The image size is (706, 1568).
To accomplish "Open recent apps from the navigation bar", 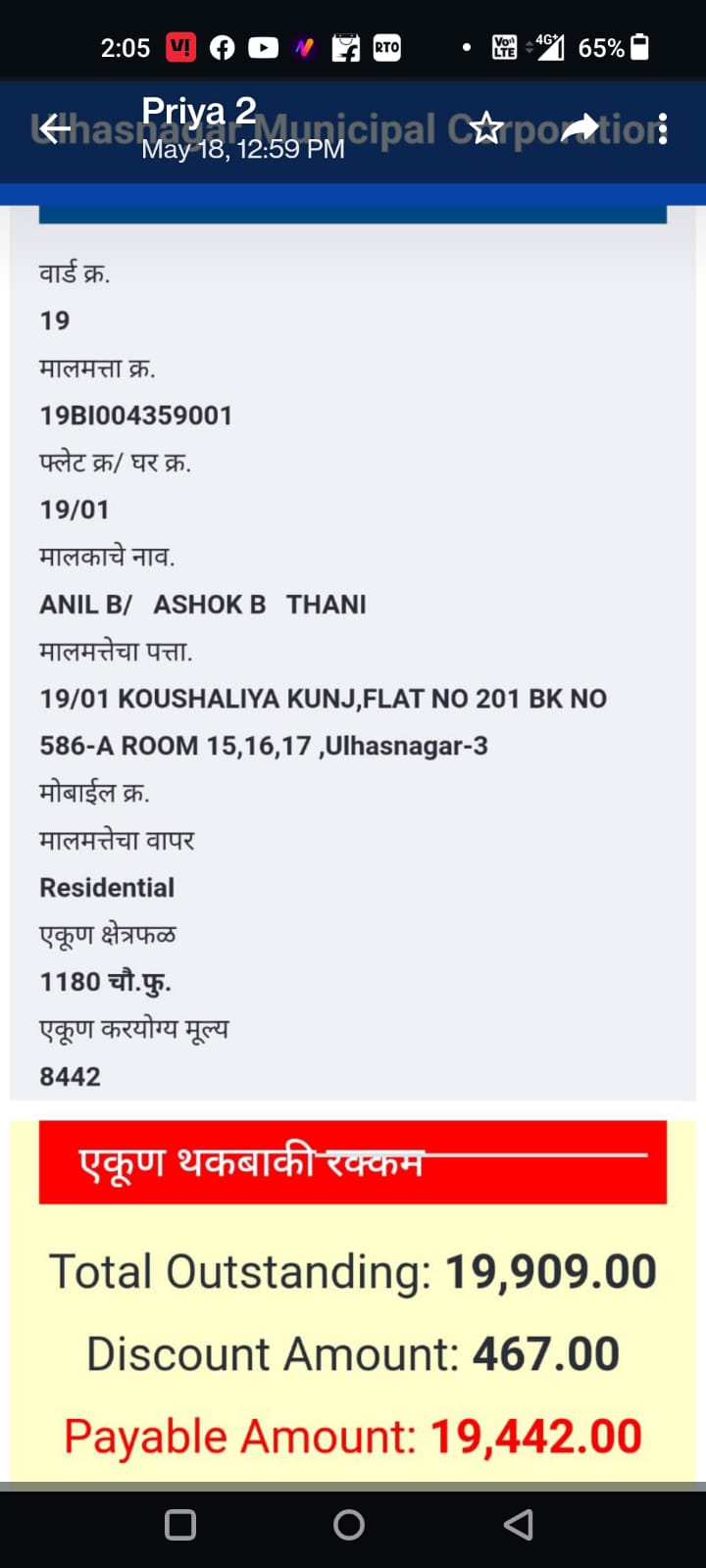I will (x=180, y=1525).
